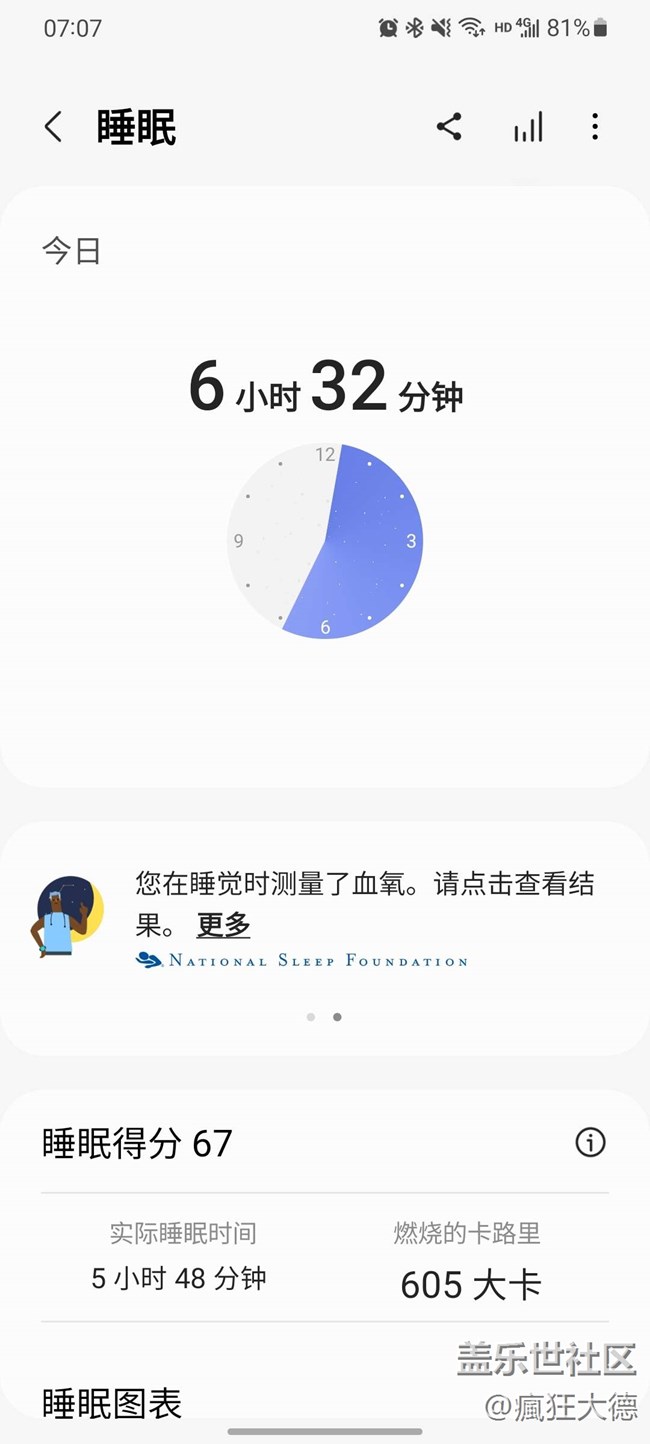Share the sleep record
Viewport: 650px width, 1444px height.
(x=449, y=127)
